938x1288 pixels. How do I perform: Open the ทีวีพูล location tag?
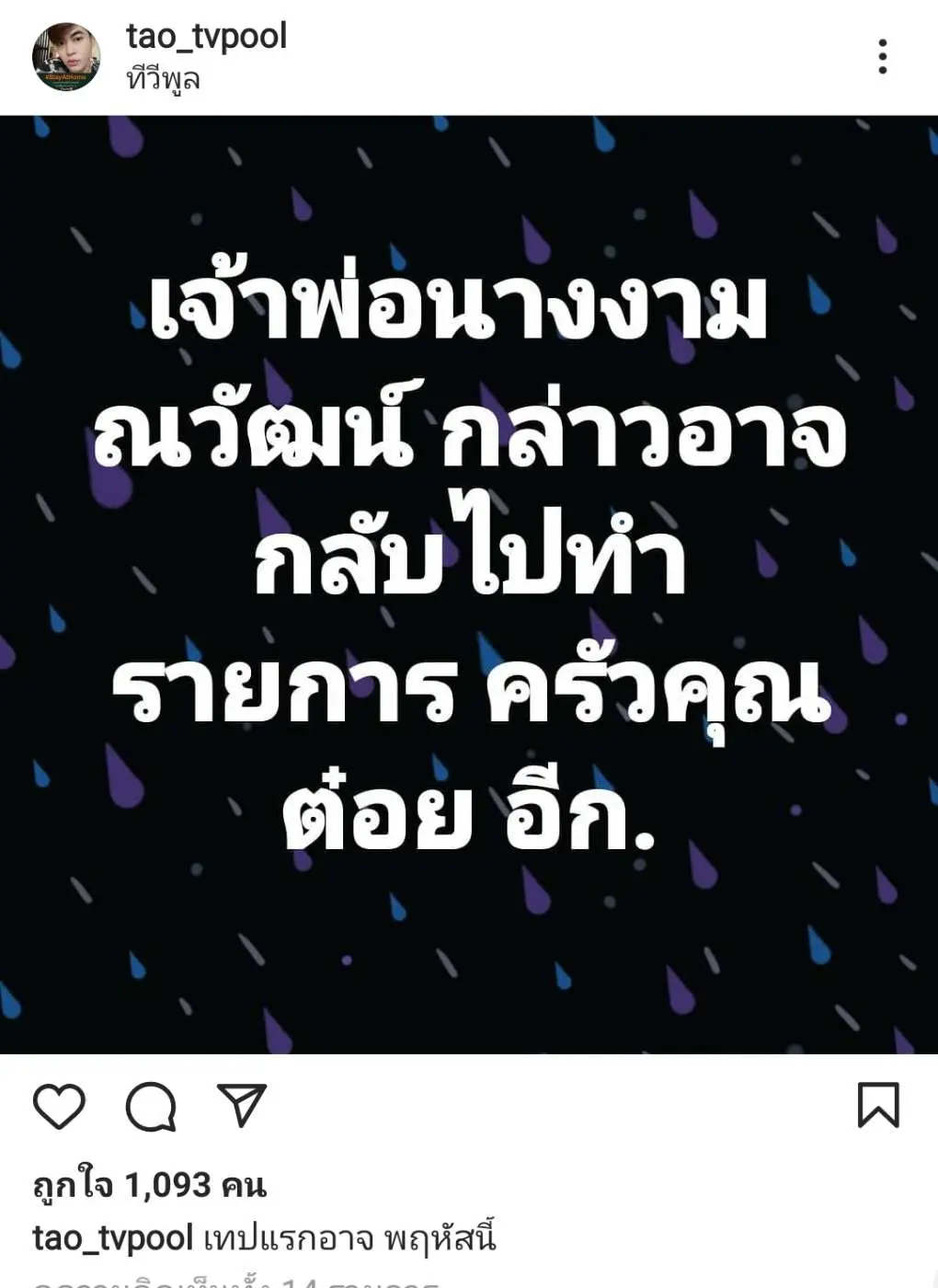(x=163, y=80)
